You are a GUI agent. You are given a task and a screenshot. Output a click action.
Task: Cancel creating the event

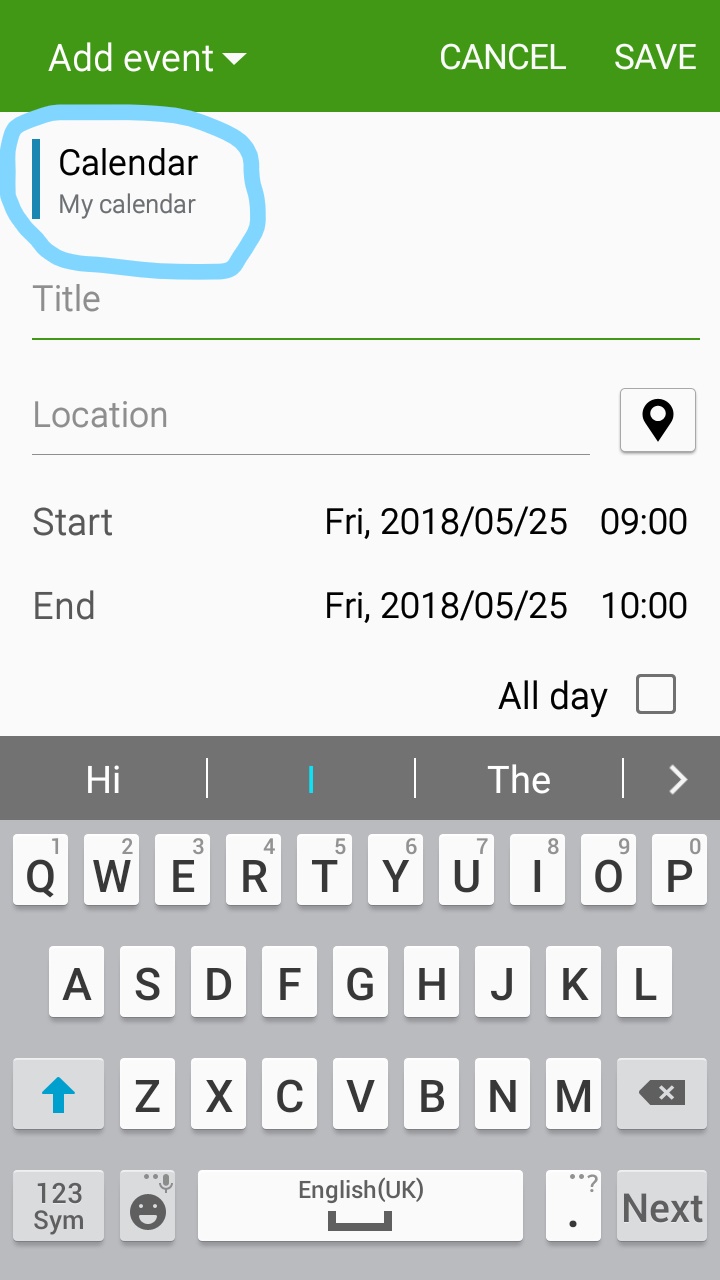[x=503, y=57]
